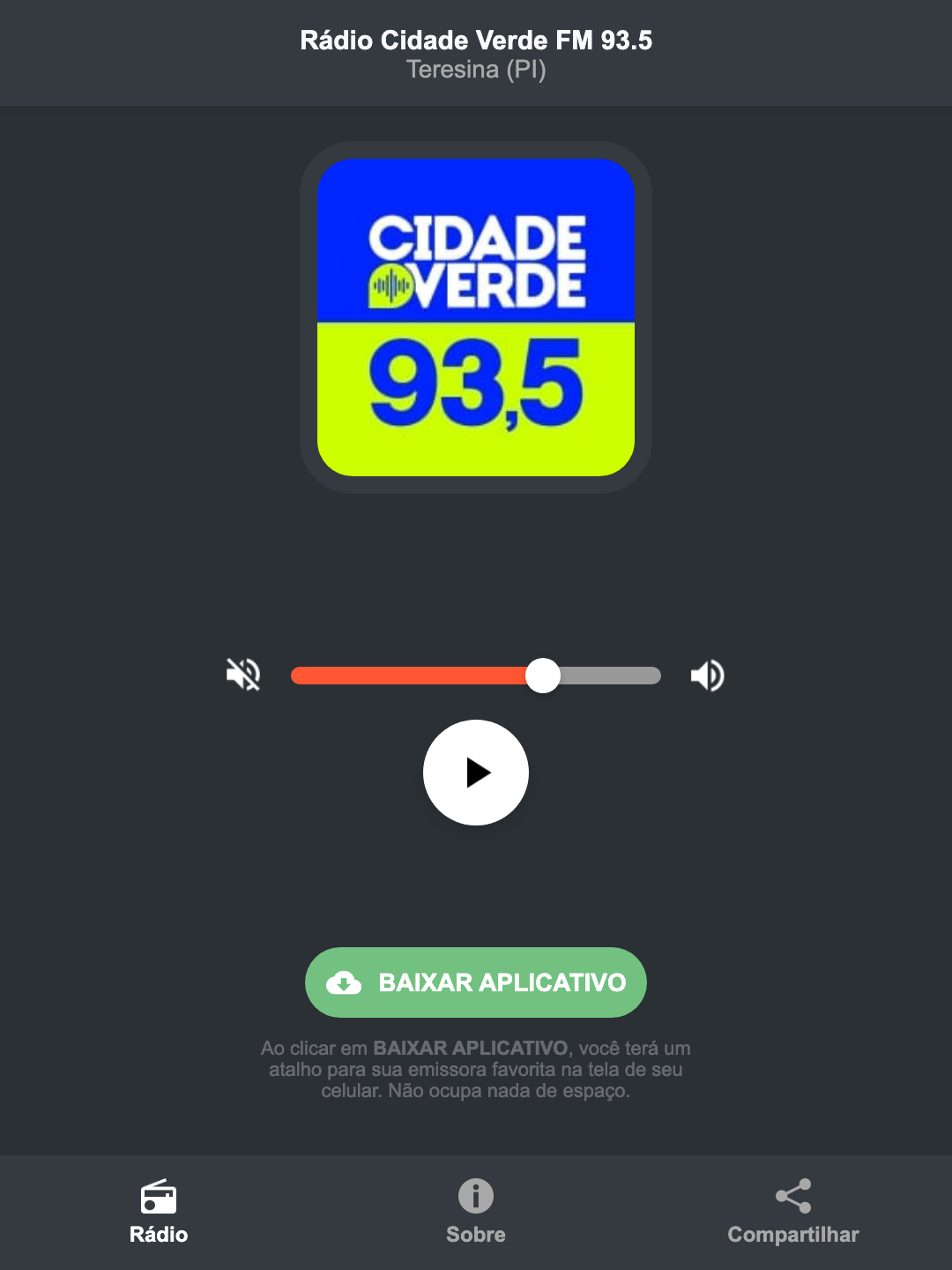The height and width of the screenshot is (1270, 952).
Task: Click the muted speaker icon left of slider
Action: tap(242, 675)
